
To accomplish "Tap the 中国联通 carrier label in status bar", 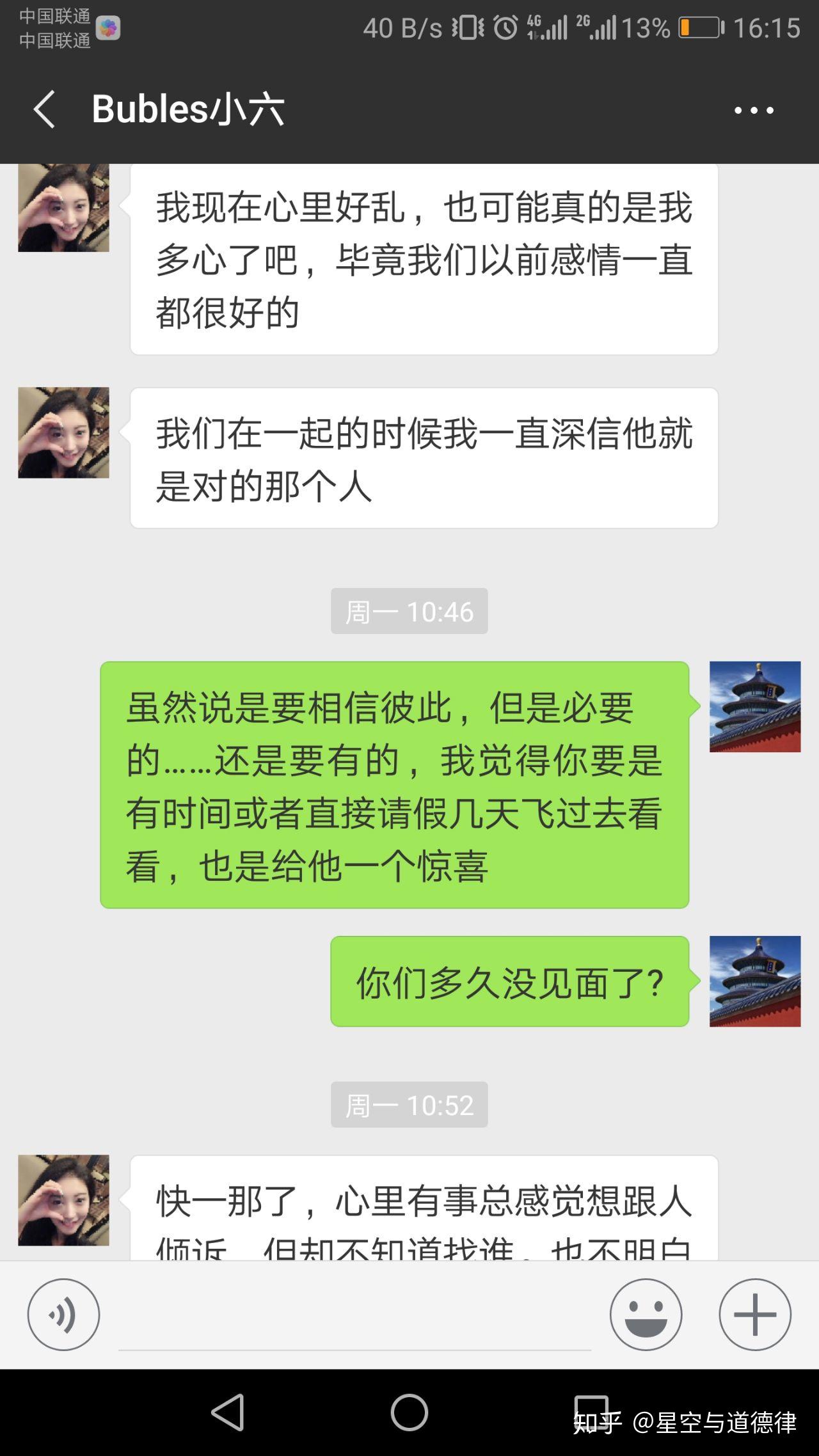I will [x=54, y=18].
